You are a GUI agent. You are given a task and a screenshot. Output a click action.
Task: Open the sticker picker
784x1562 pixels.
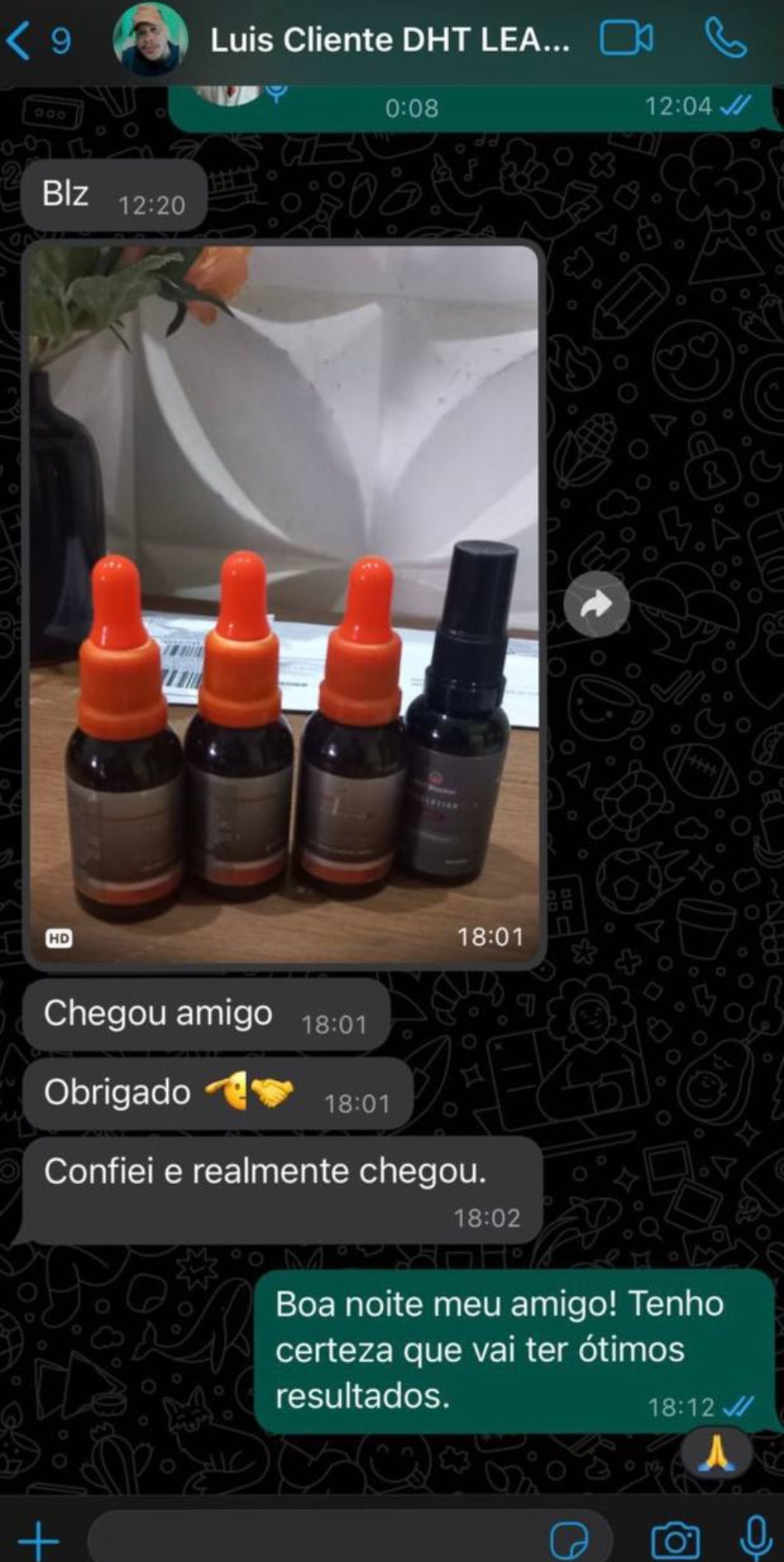(x=569, y=1539)
